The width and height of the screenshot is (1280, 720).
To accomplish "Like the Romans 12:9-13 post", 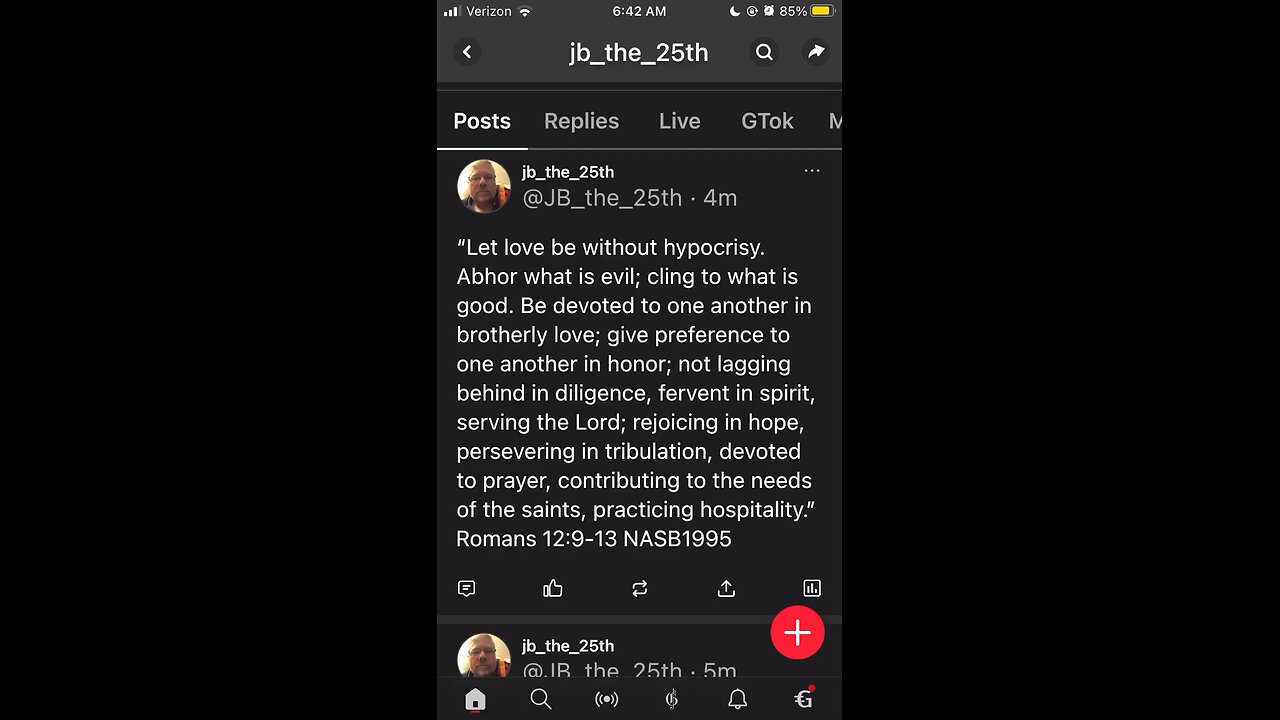I will [553, 588].
